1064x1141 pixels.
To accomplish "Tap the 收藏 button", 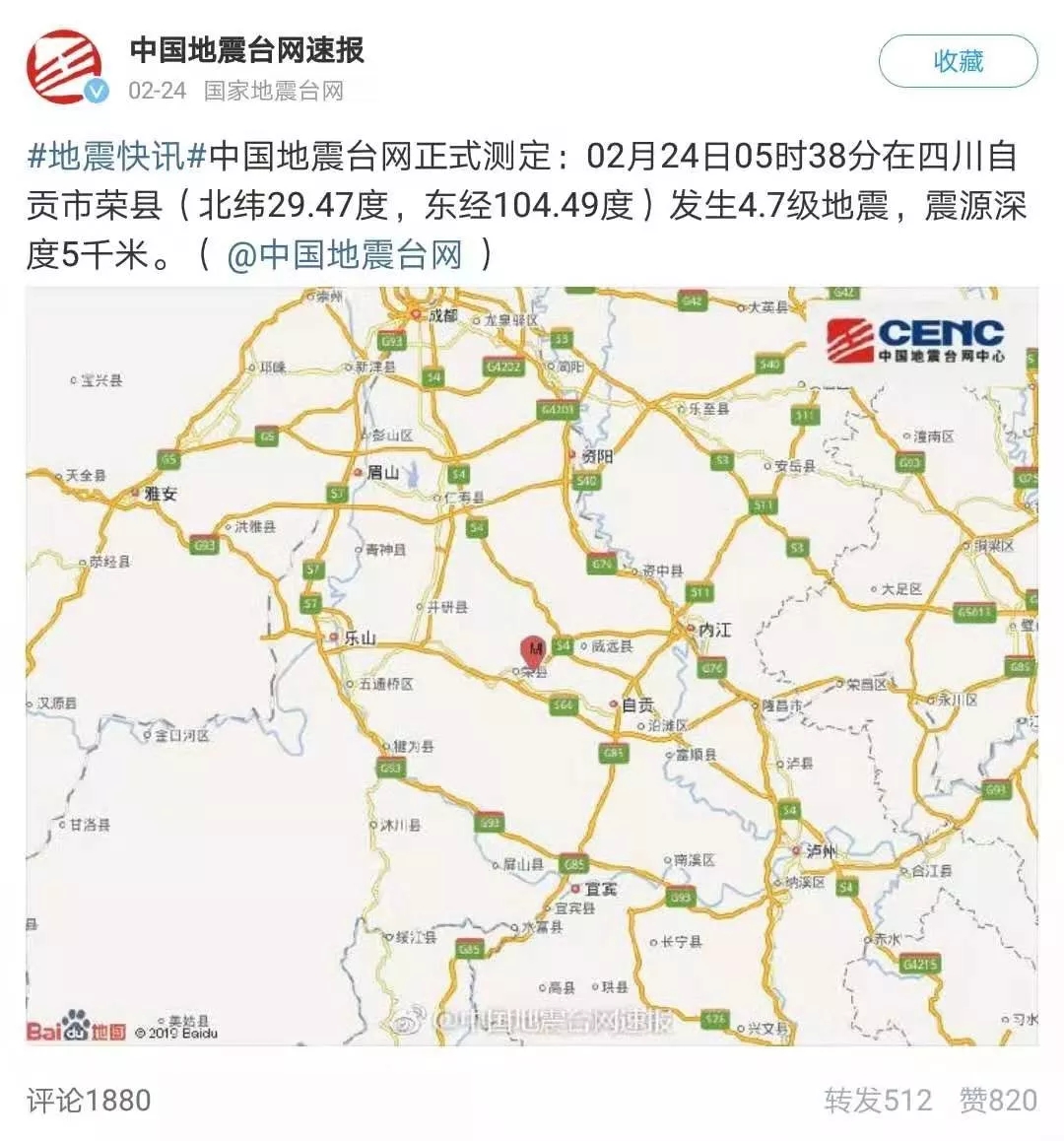I will [958, 62].
